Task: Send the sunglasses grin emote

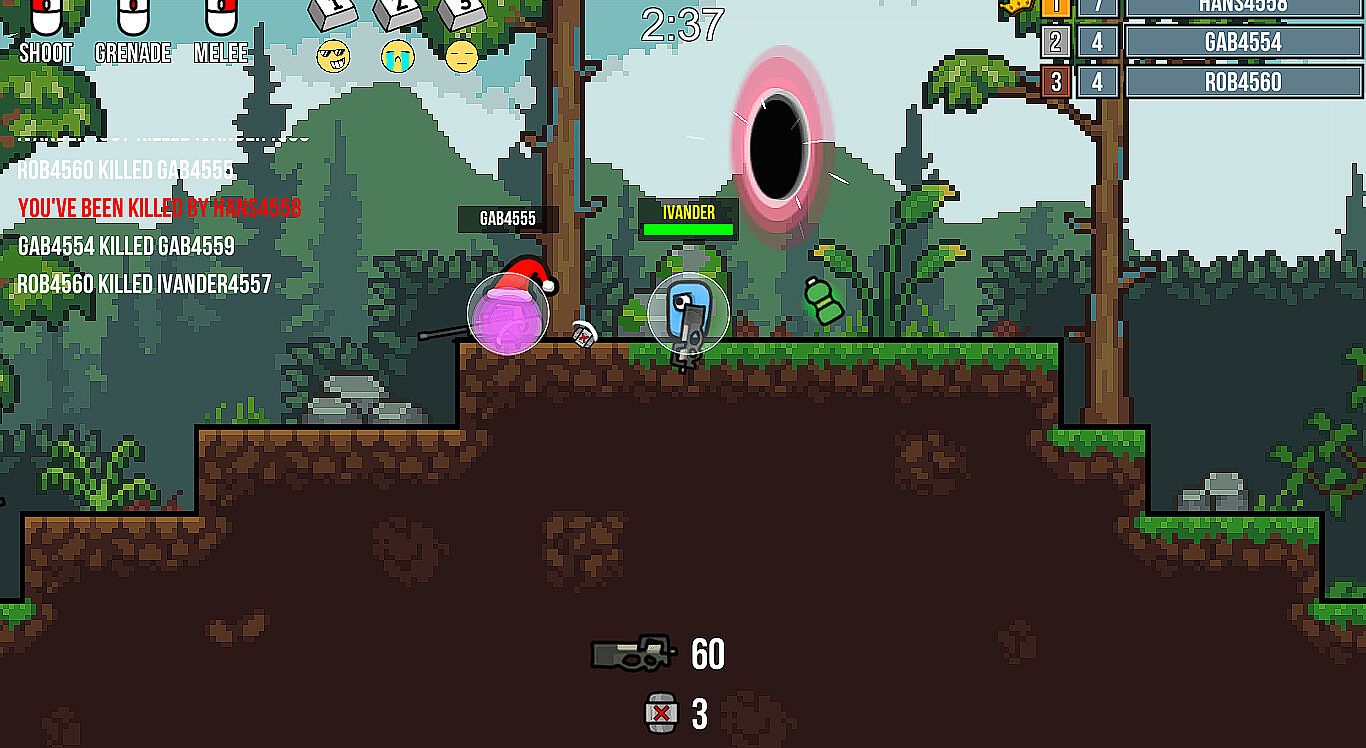Action: [x=333, y=56]
